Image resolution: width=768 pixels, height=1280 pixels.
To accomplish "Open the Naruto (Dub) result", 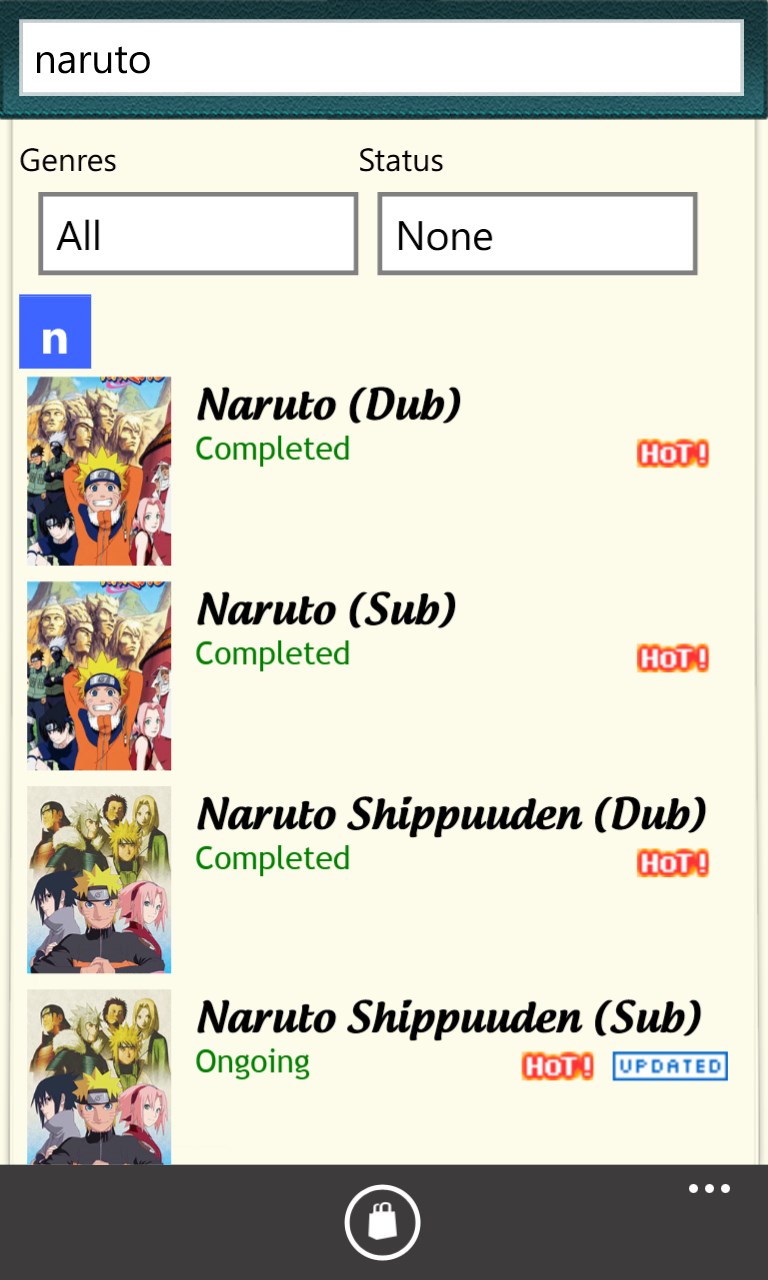I will click(x=329, y=405).
